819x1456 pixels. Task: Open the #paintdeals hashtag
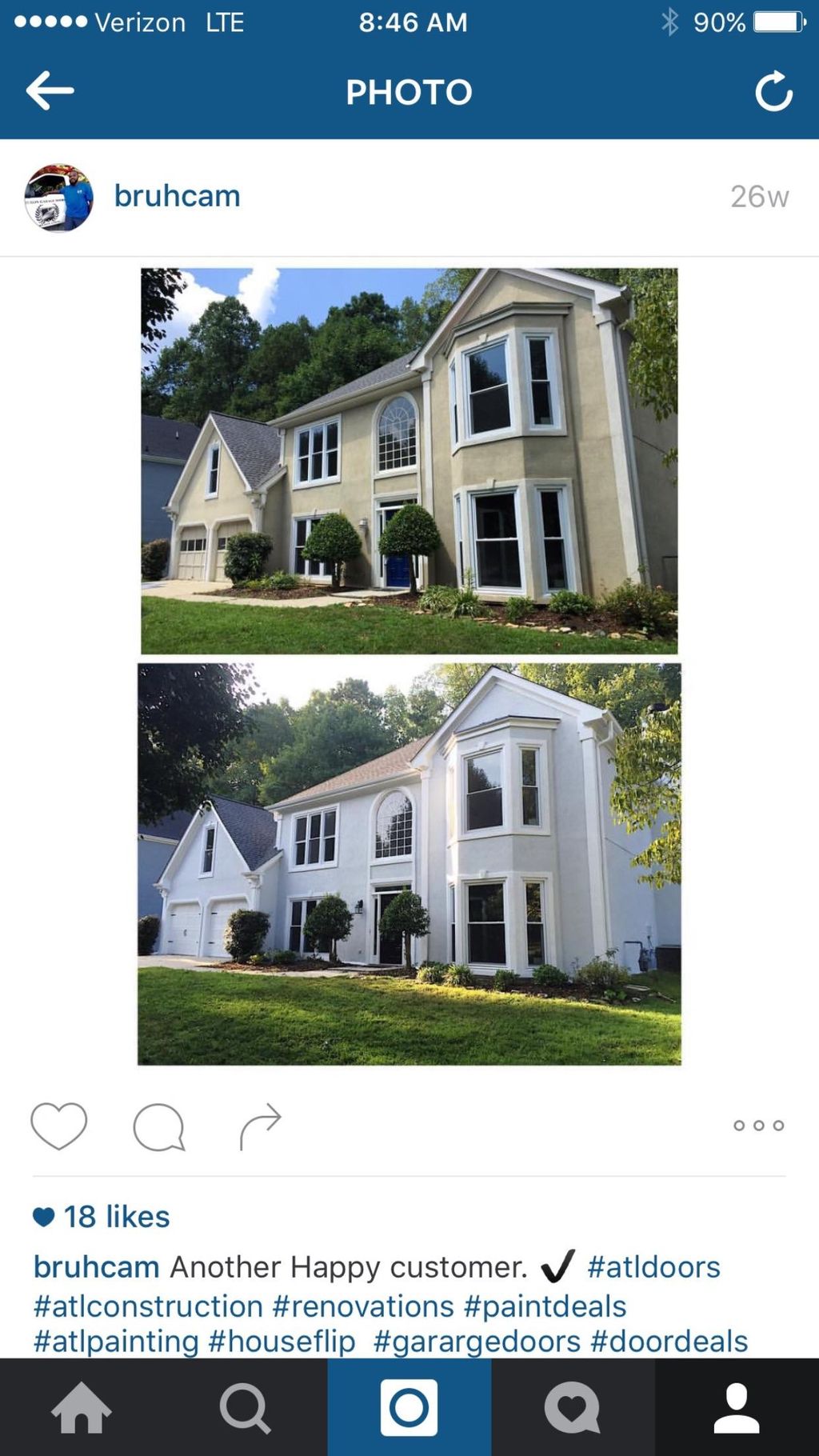(x=545, y=1306)
